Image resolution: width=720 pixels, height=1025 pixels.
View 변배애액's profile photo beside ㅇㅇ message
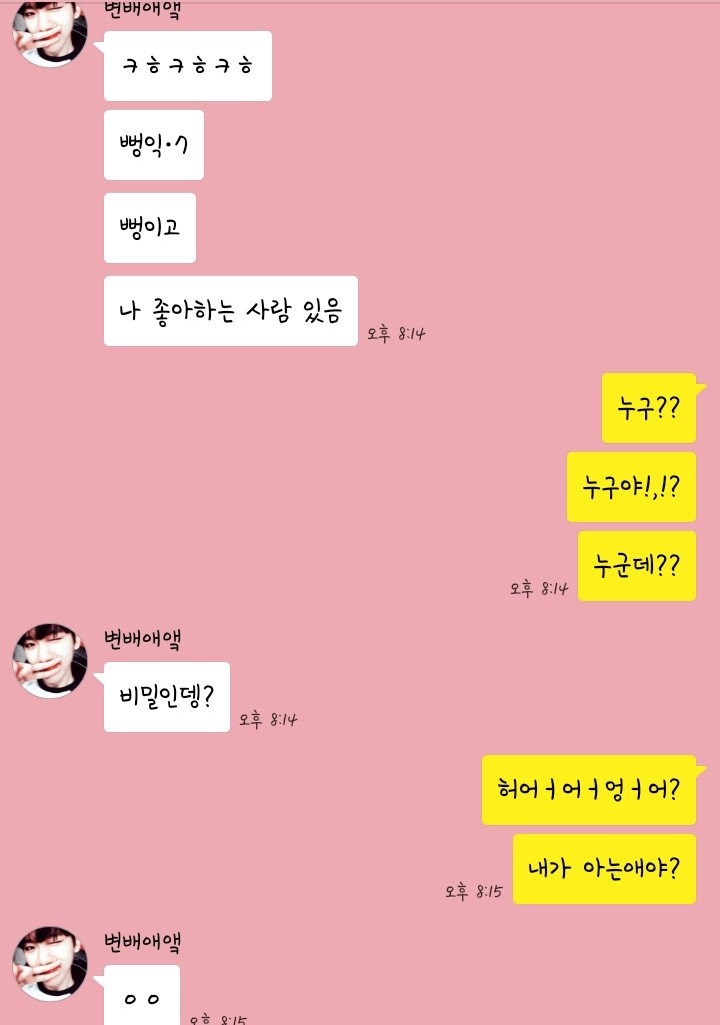(49, 963)
